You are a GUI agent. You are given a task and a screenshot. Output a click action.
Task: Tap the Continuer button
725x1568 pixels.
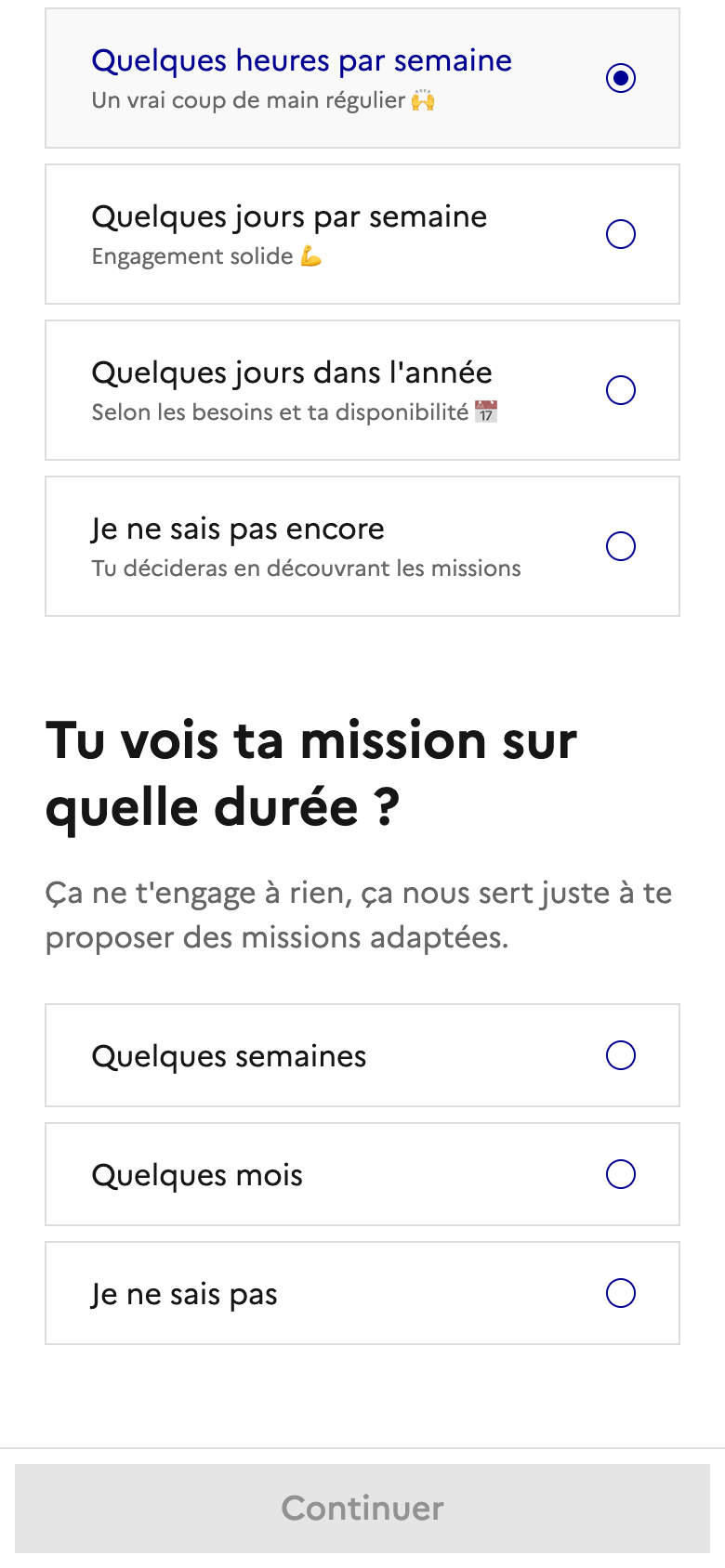(362, 1509)
